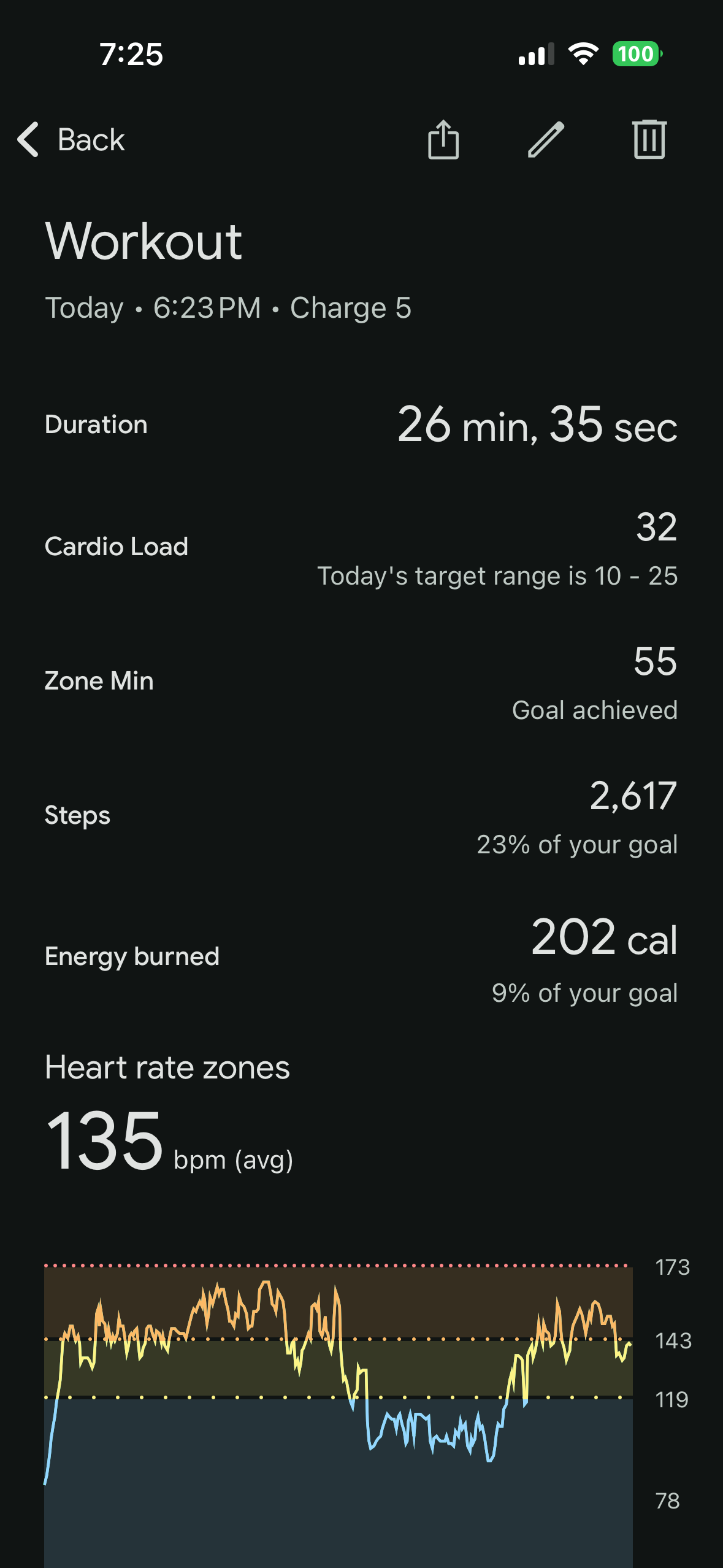Open the Wi-Fi status indicator
723x1568 pixels.
pyautogui.click(x=583, y=54)
